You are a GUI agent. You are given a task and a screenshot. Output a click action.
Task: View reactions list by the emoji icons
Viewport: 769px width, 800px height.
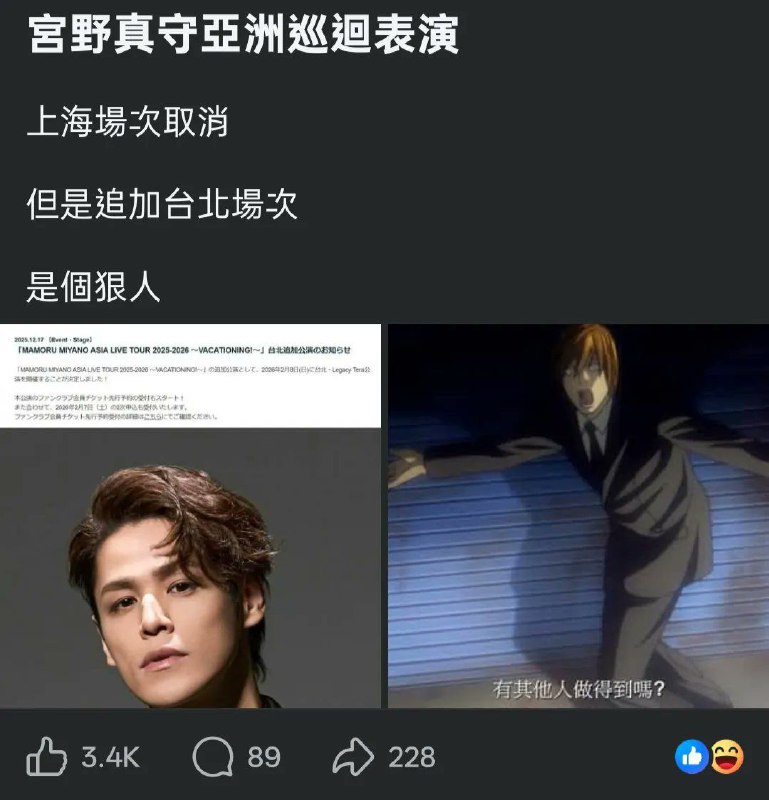709,757
